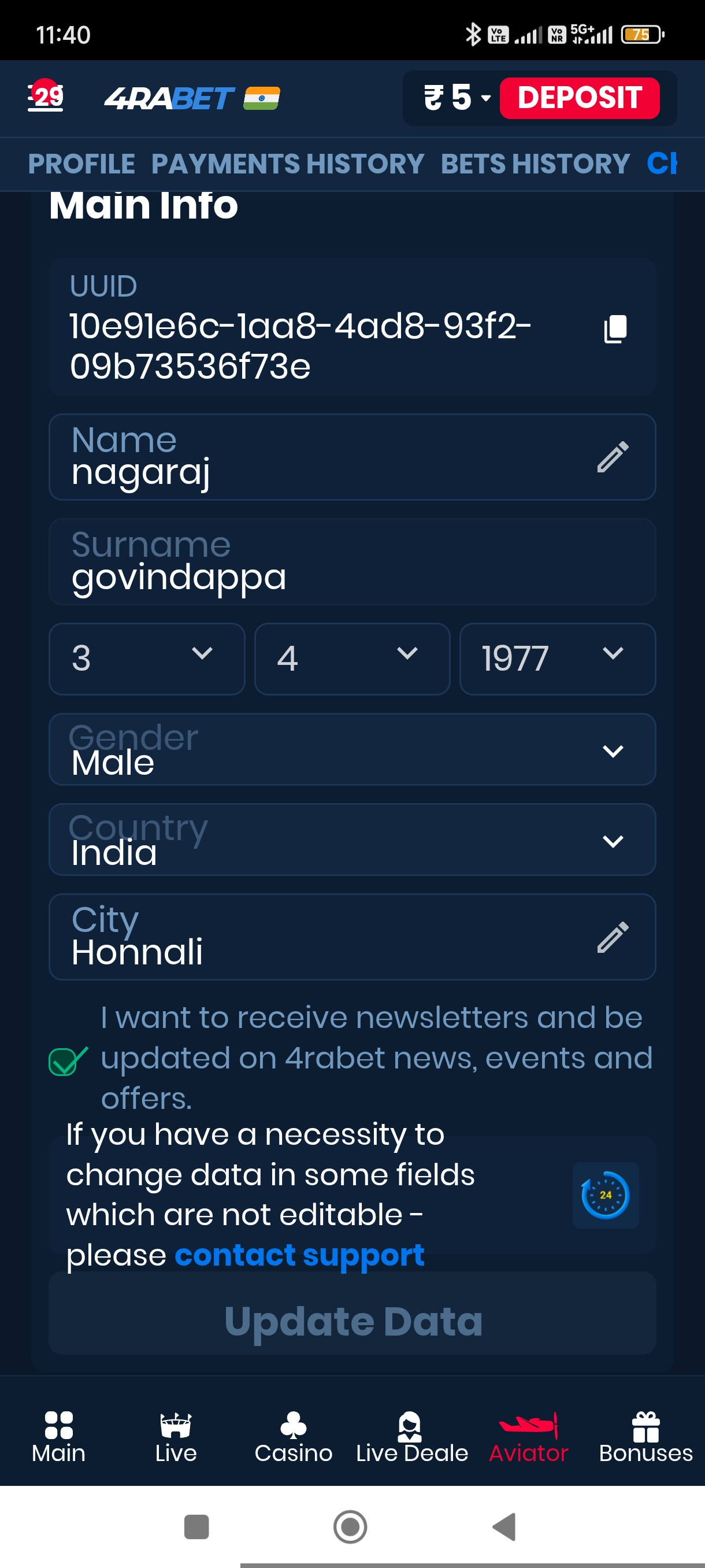Expand the Country dropdown
Screen dimensions: 705x1568
(352, 840)
